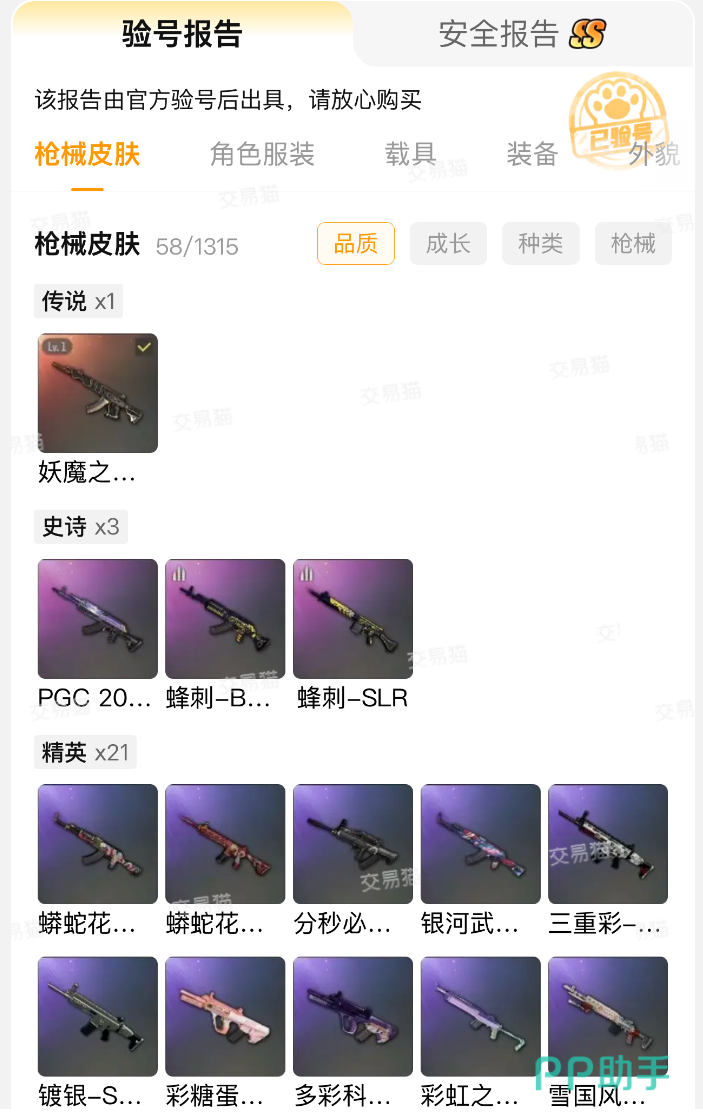Open the 装备 tab
Image resolution: width=703 pixels, height=1112 pixels.
coord(532,154)
